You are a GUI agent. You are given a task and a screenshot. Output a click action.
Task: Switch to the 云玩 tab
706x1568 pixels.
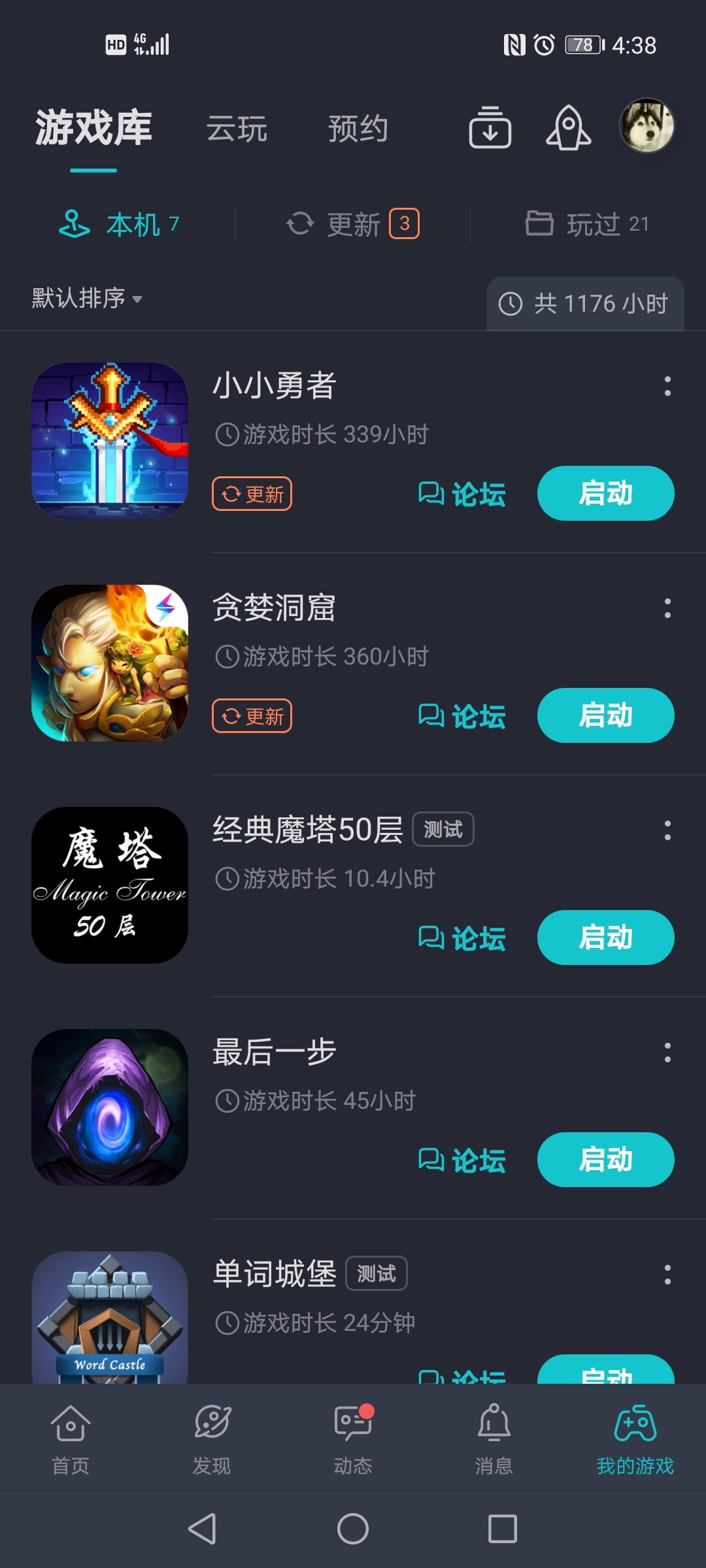[238, 129]
